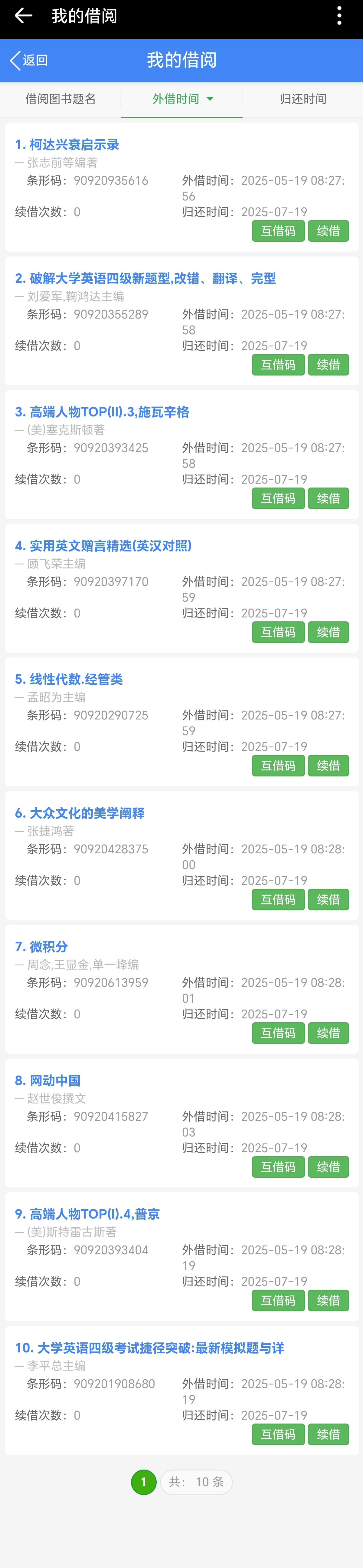363x1568 pixels.
Task: Sort by 归还时间 tab
Action: point(303,99)
